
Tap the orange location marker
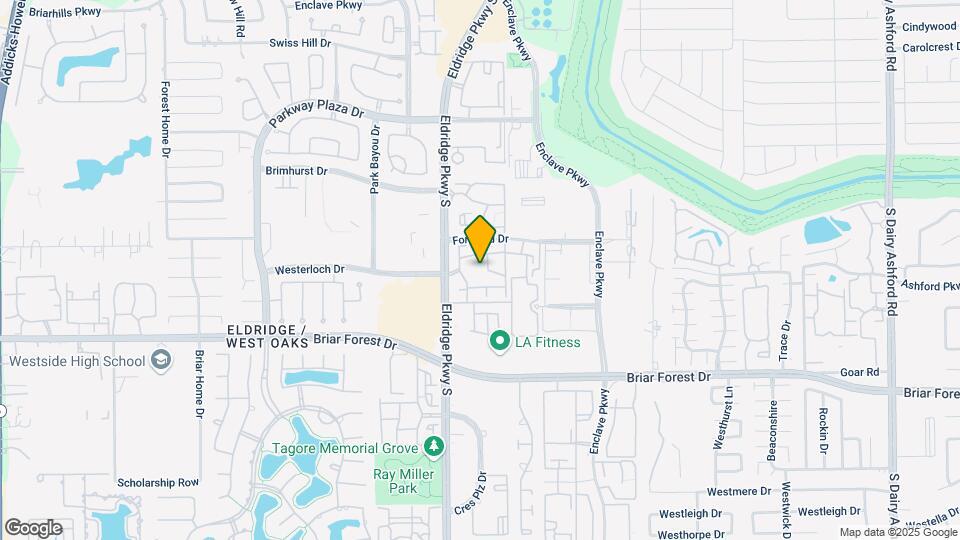point(480,239)
